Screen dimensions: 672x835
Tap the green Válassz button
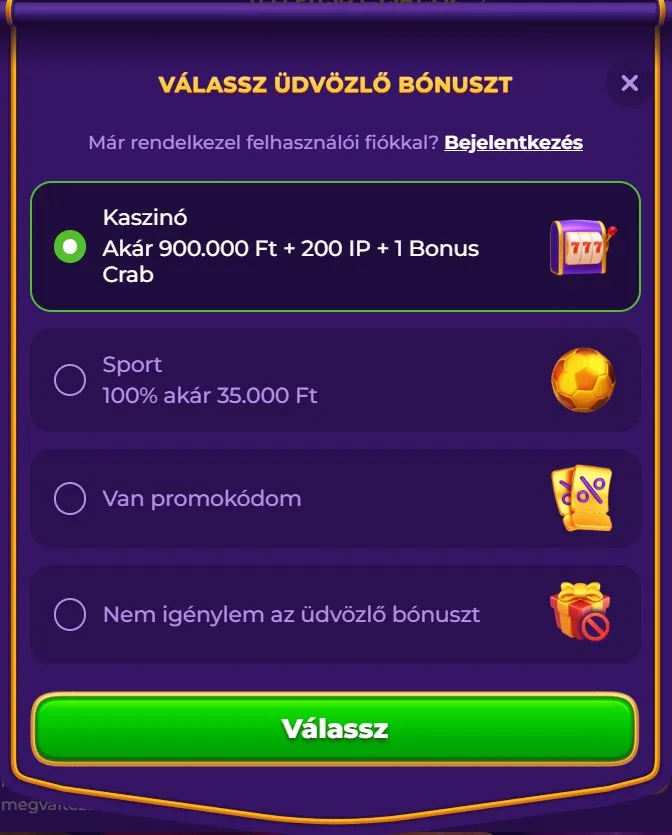335,728
